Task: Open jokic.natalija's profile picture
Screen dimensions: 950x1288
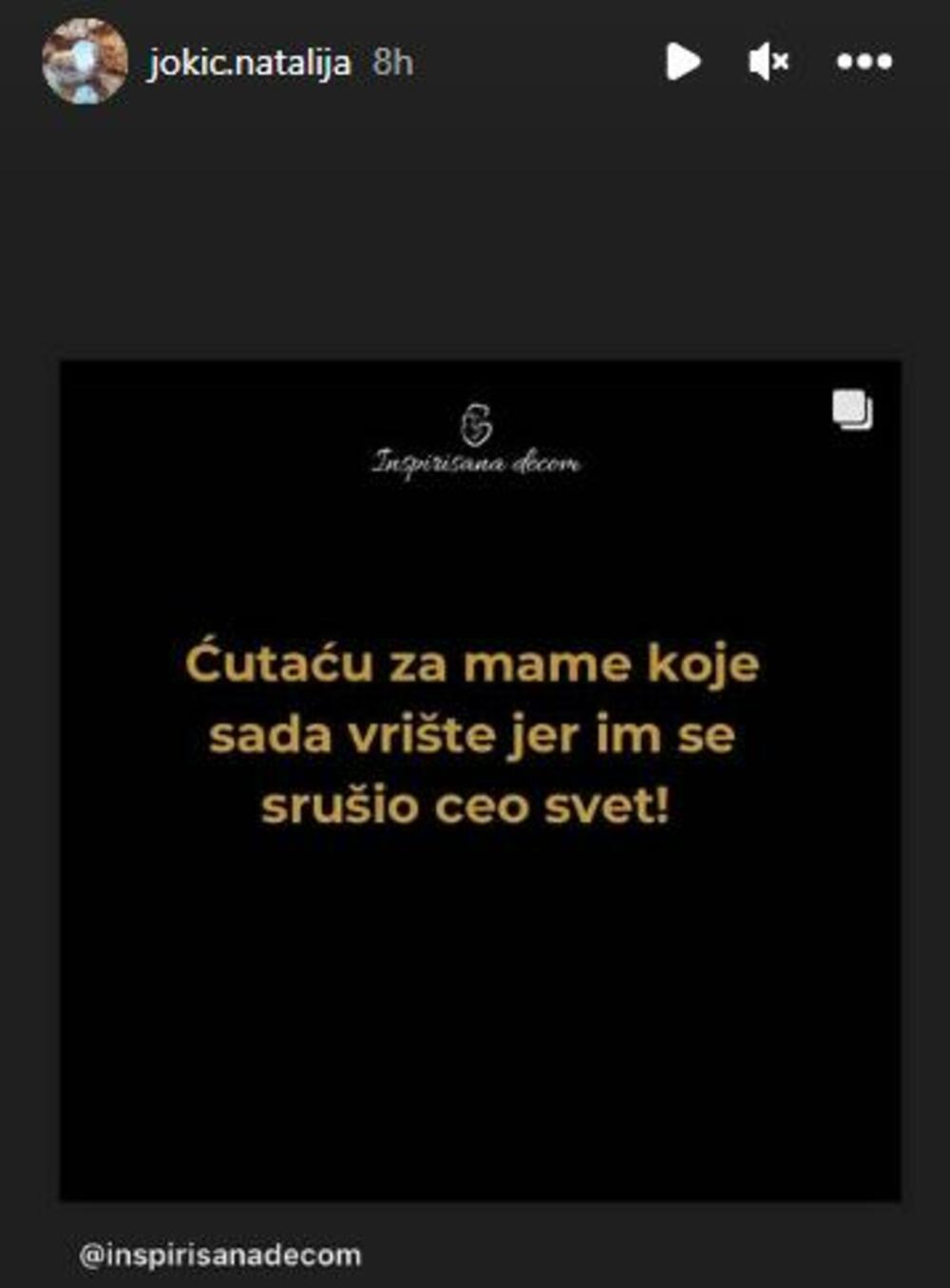Action: (85, 62)
